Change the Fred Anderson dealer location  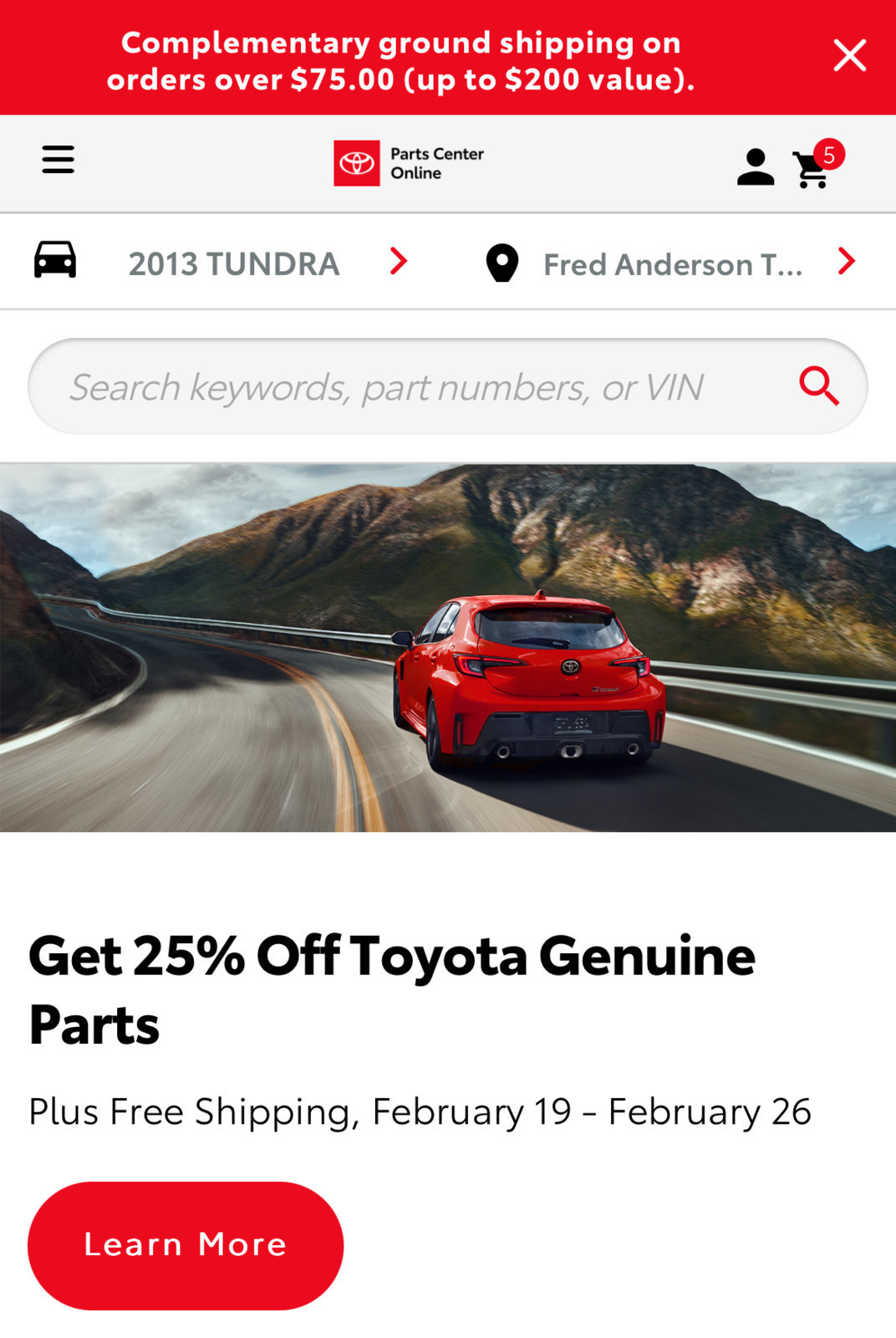point(672,264)
